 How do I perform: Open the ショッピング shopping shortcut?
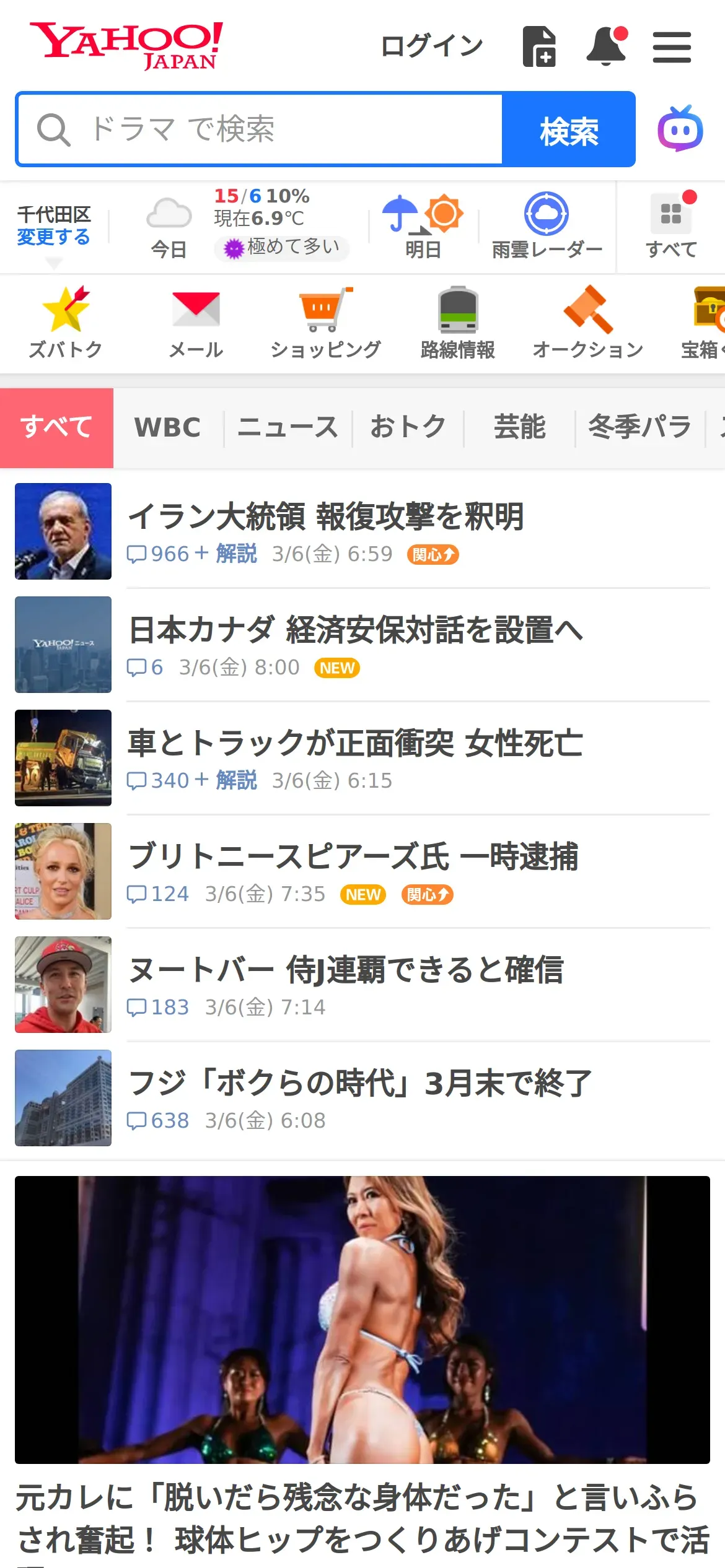click(325, 323)
